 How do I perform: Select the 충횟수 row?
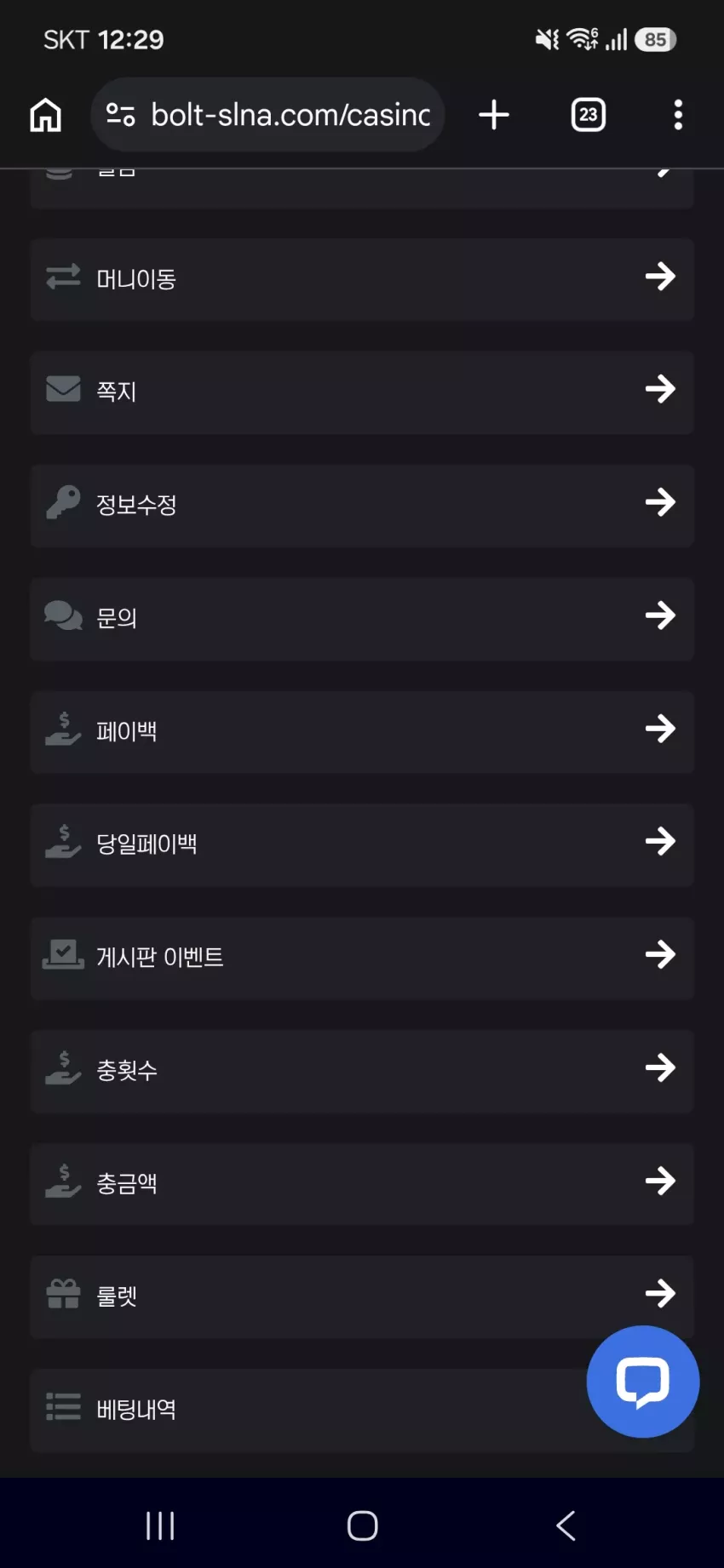(x=362, y=1071)
